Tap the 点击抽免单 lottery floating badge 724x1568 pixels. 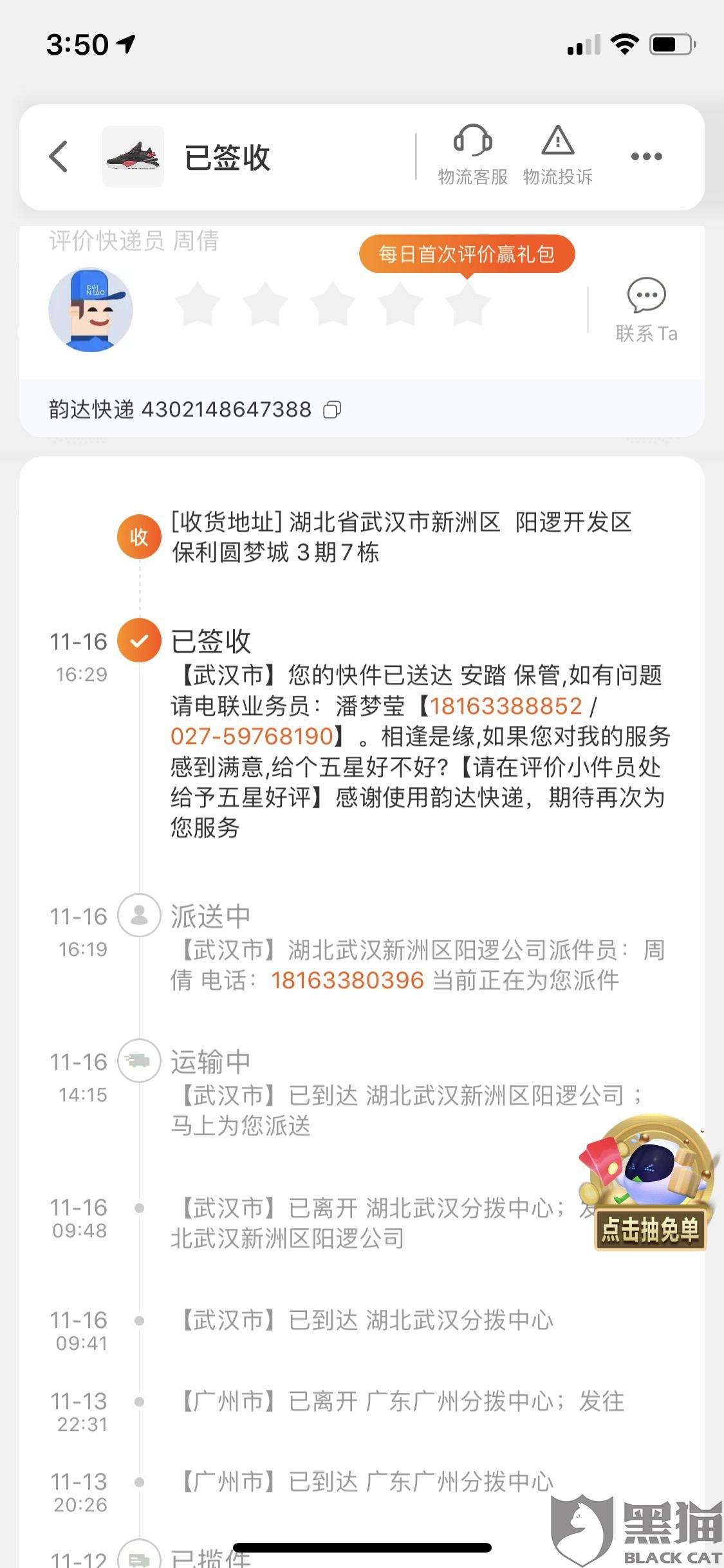(x=647, y=1183)
